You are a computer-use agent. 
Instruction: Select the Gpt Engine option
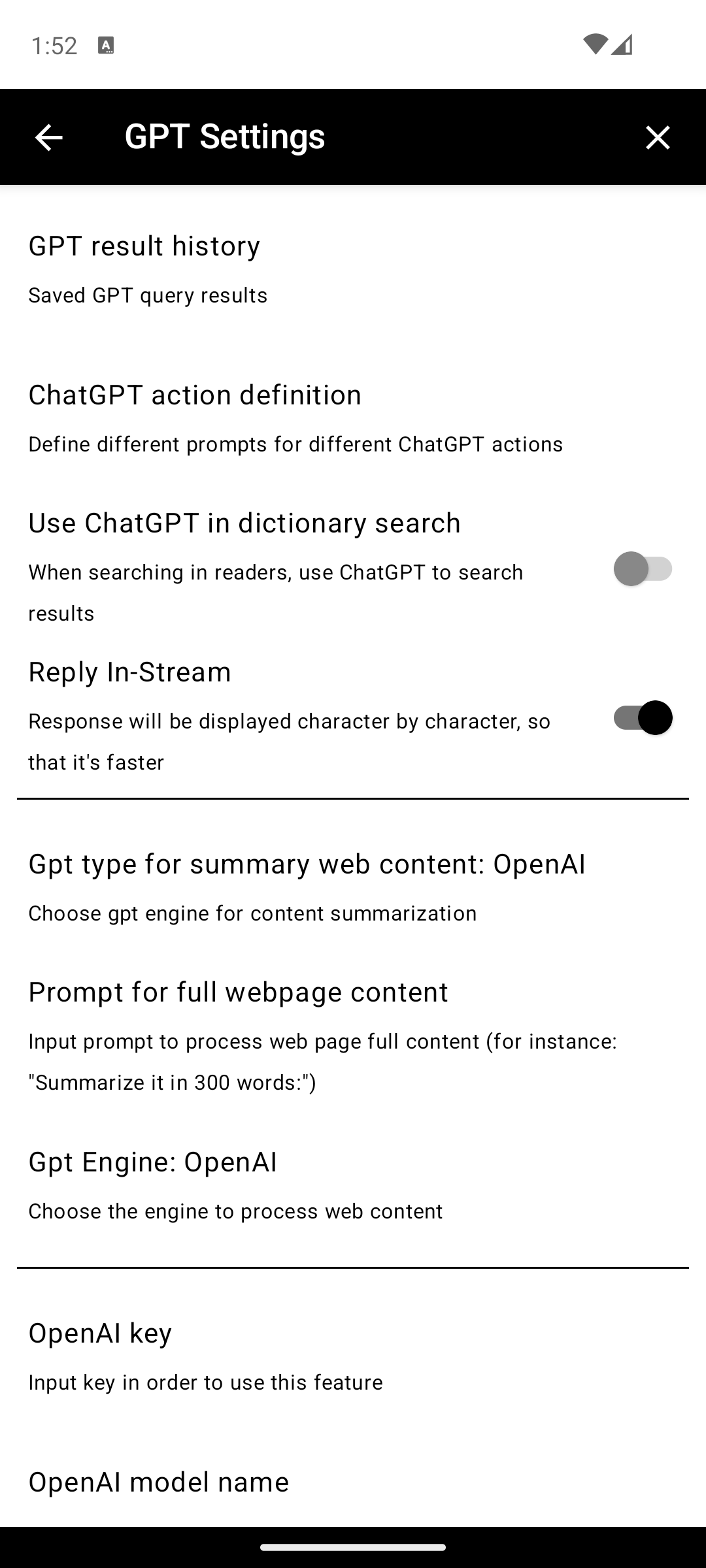(353, 1185)
